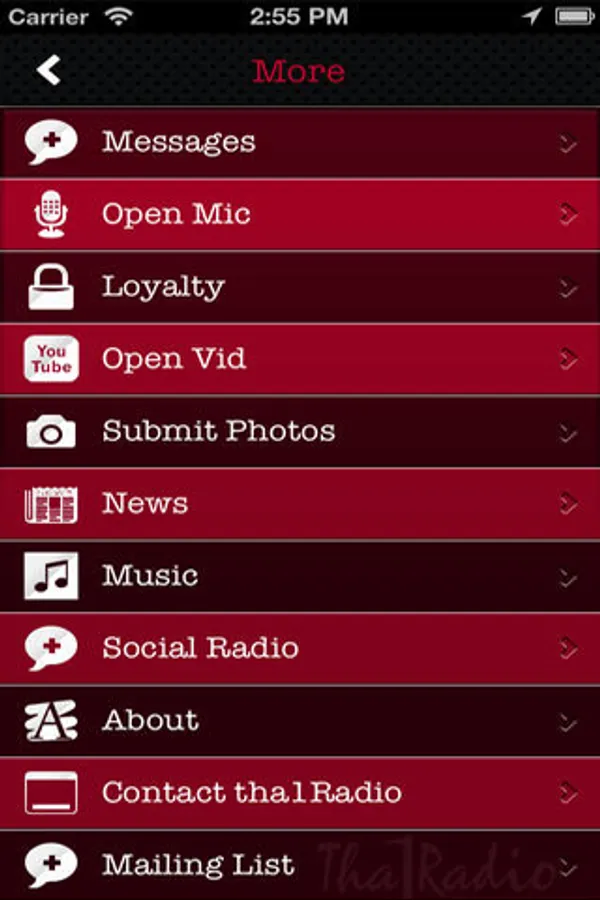
Task: Go back using the header arrow
Action: [48, 70]
